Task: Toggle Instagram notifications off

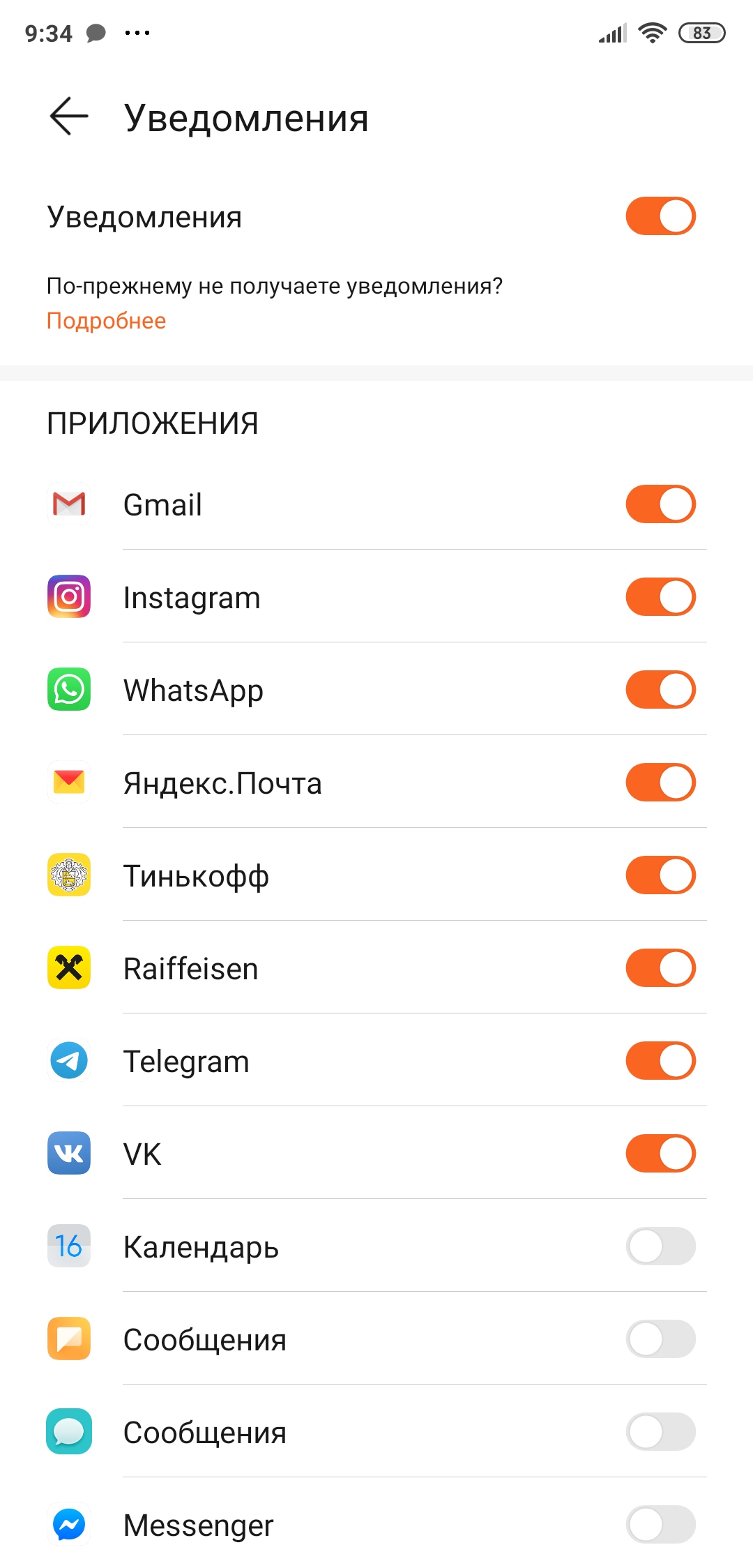Action: tap(660, 597)
